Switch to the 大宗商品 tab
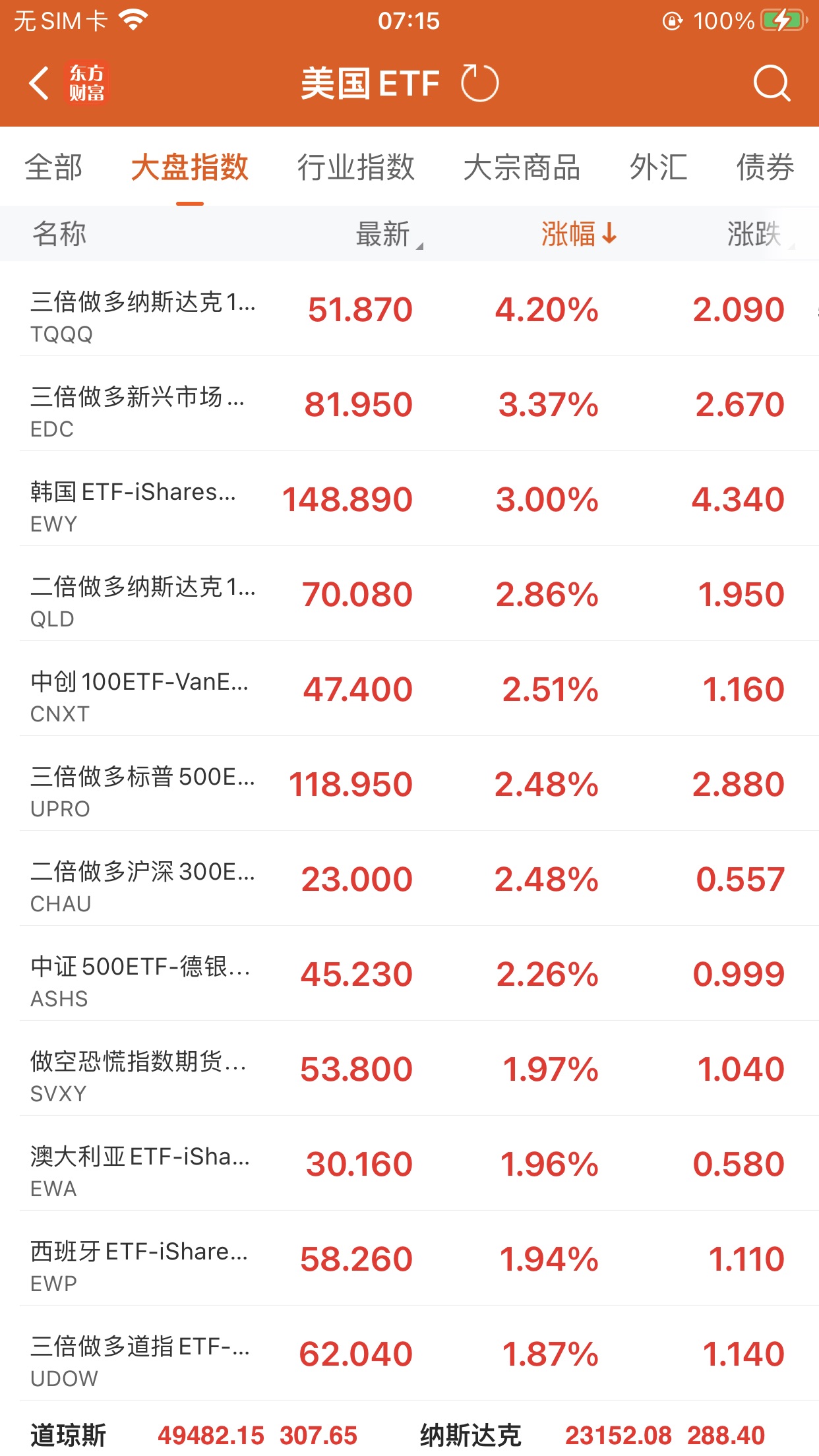Image resolution: width=819 pixels, height=1456 pixels. (522, 167)
